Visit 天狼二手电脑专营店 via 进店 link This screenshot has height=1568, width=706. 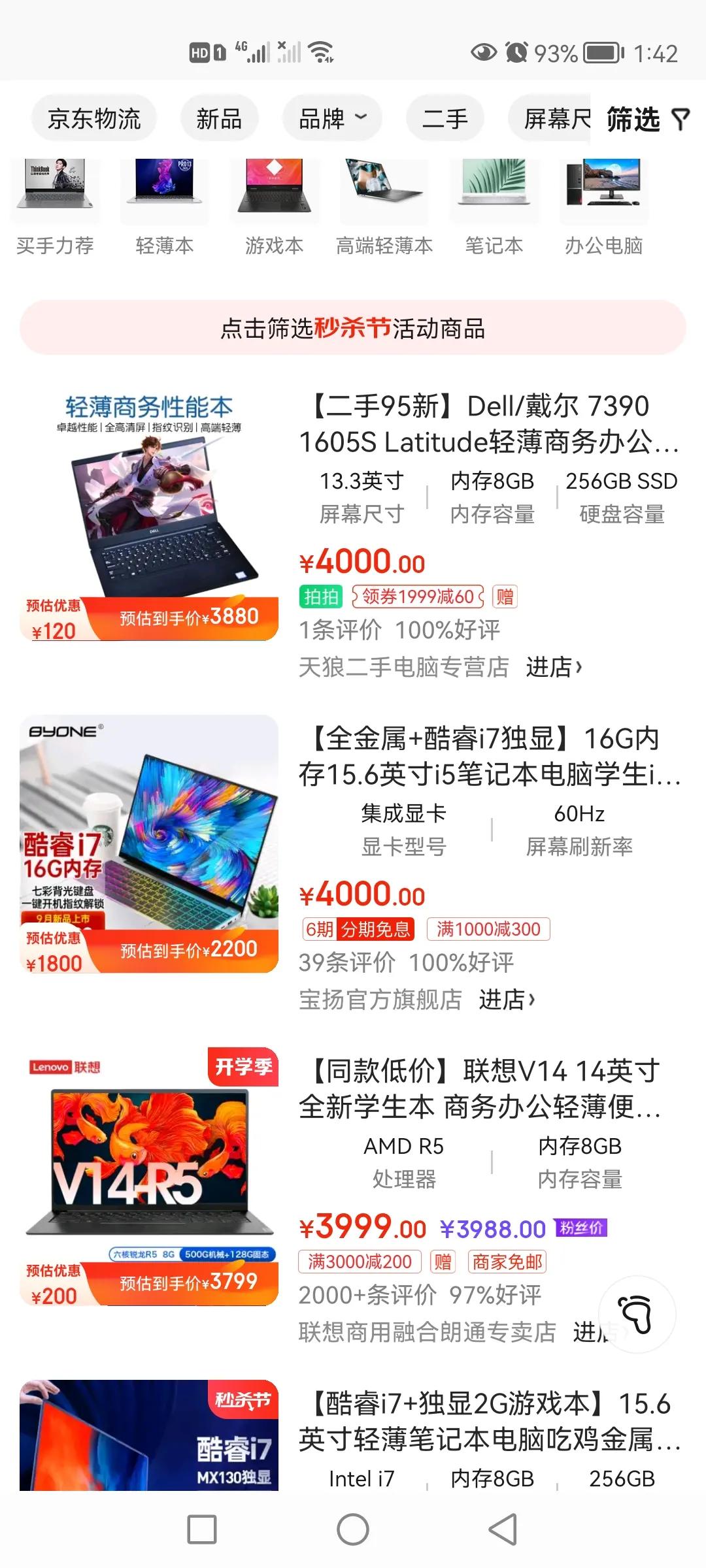[x=556, y=667]
